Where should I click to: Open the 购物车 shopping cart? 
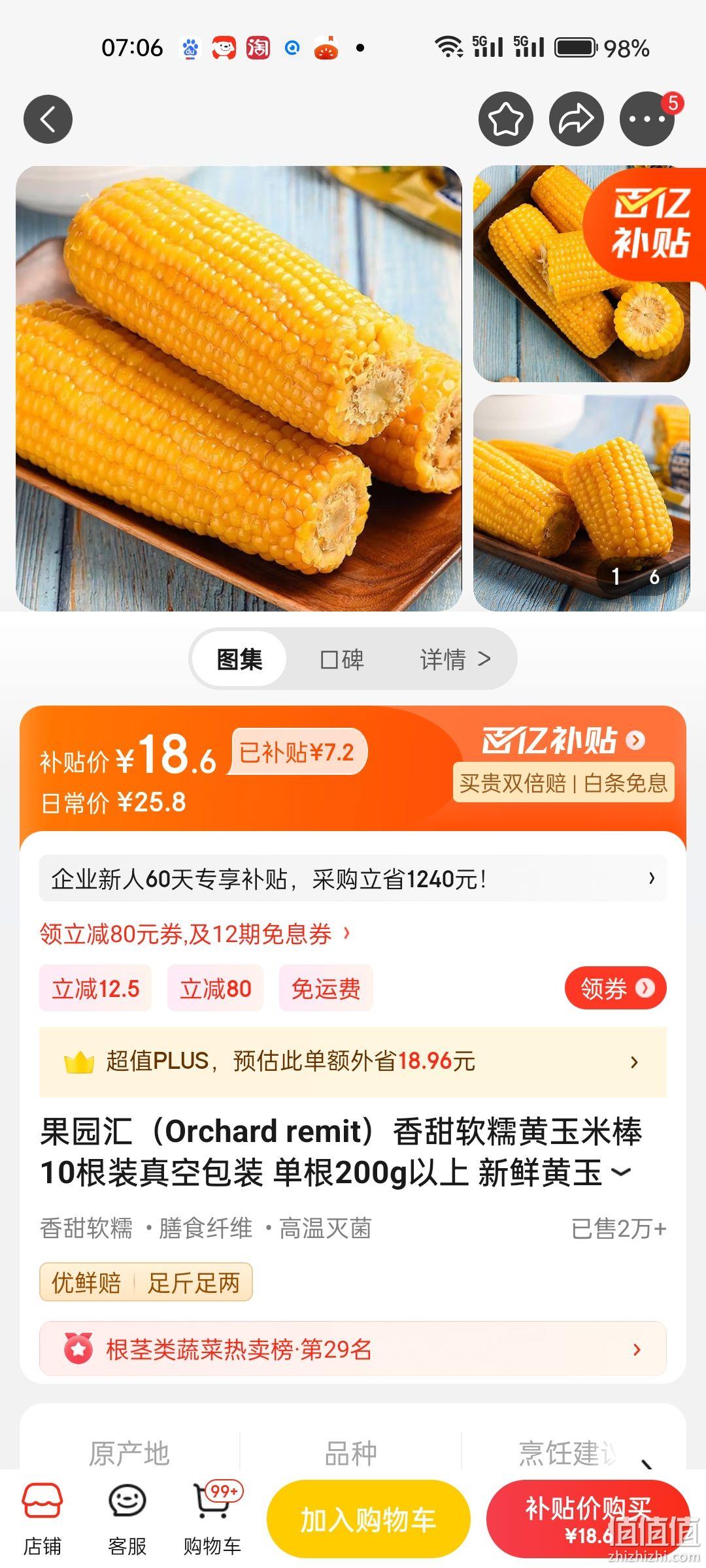click(213, 1518)
